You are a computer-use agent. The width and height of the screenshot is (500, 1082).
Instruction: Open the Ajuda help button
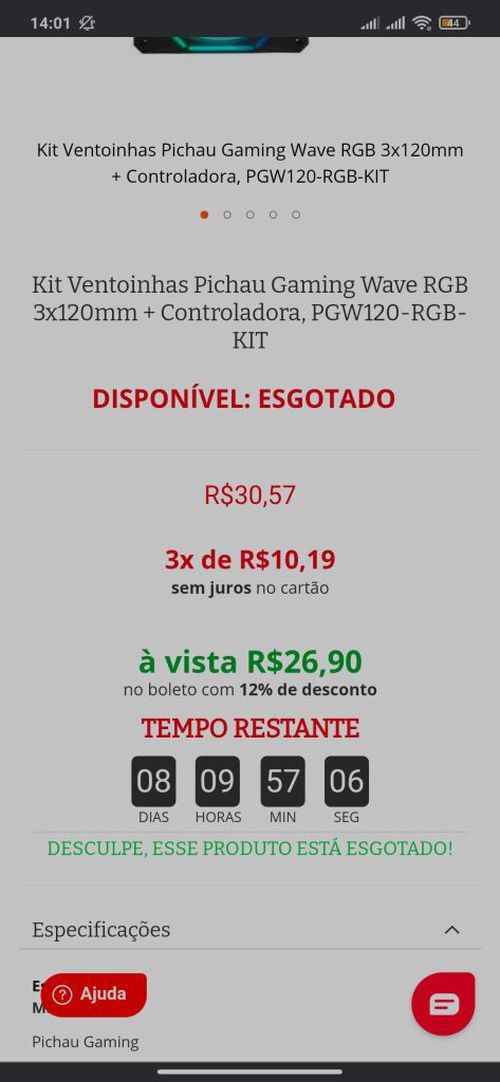point(94,994)
